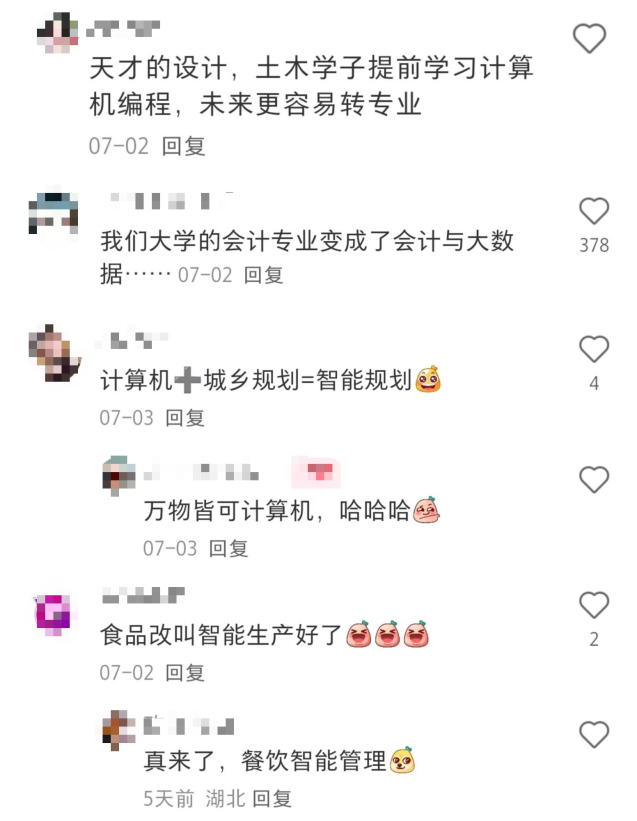Like the 餐饮智能管理 reply
Image resolution: width=637 pixels, height=821 pixels.
click(594, 735)
